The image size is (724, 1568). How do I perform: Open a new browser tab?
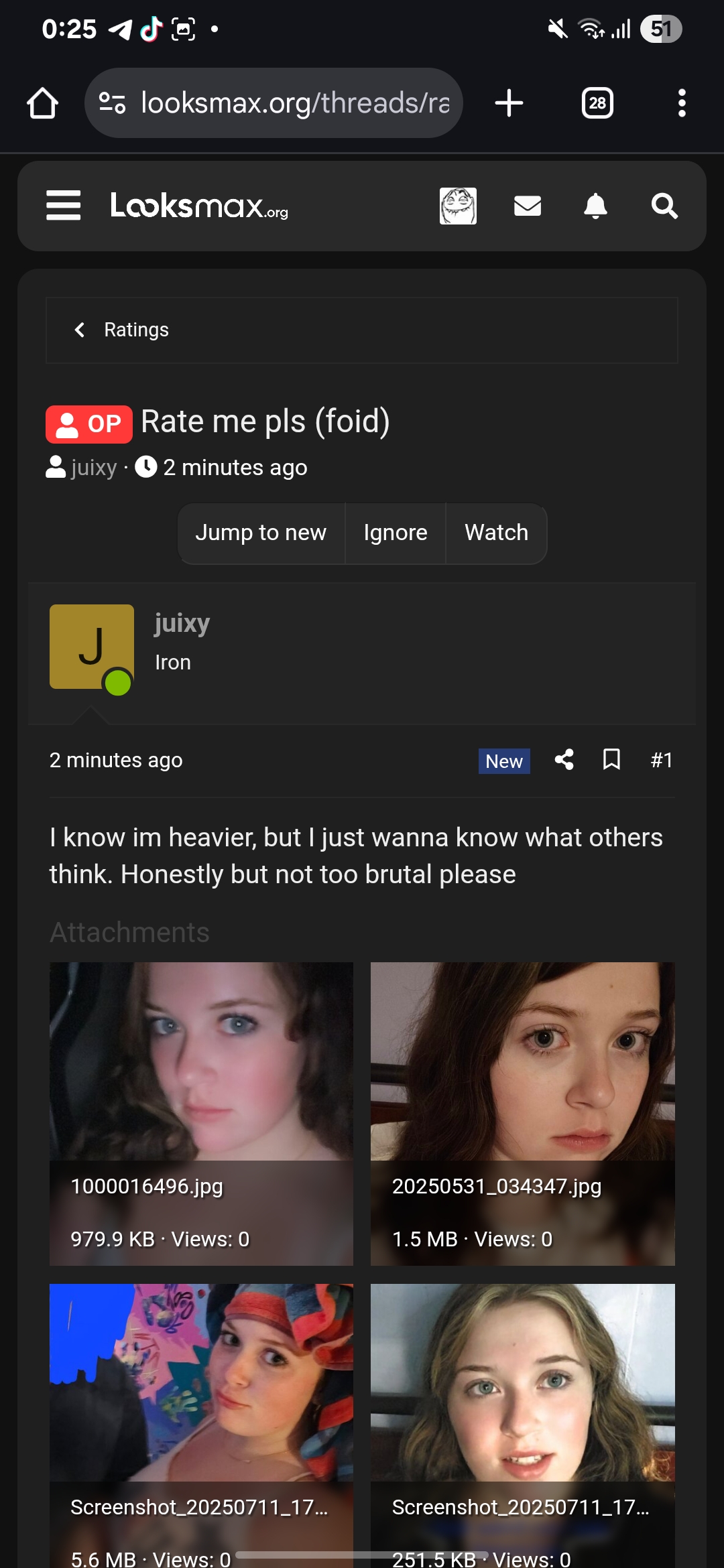point(509,103)
